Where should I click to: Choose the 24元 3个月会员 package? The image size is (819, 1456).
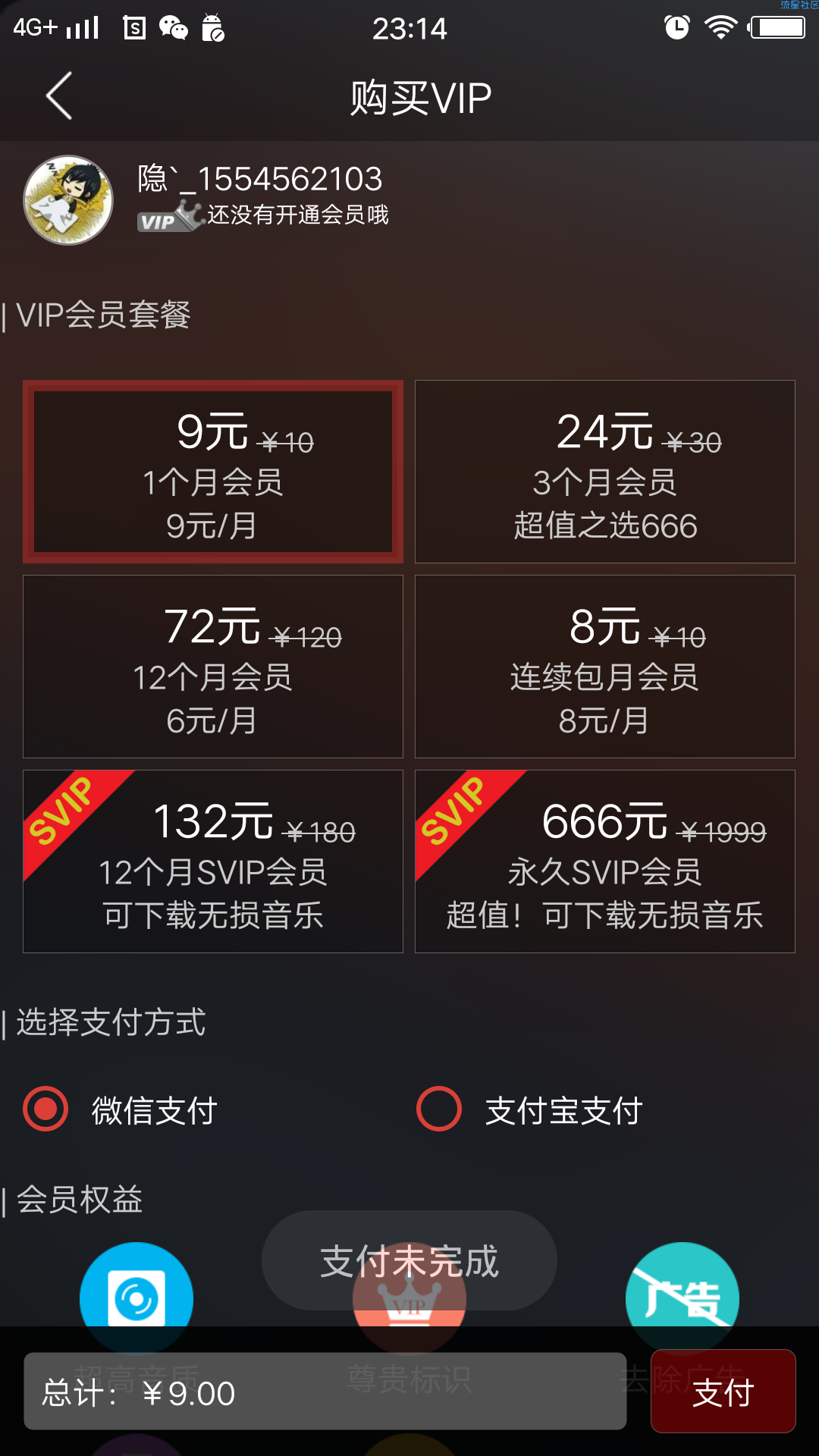(x=604, y=472)
